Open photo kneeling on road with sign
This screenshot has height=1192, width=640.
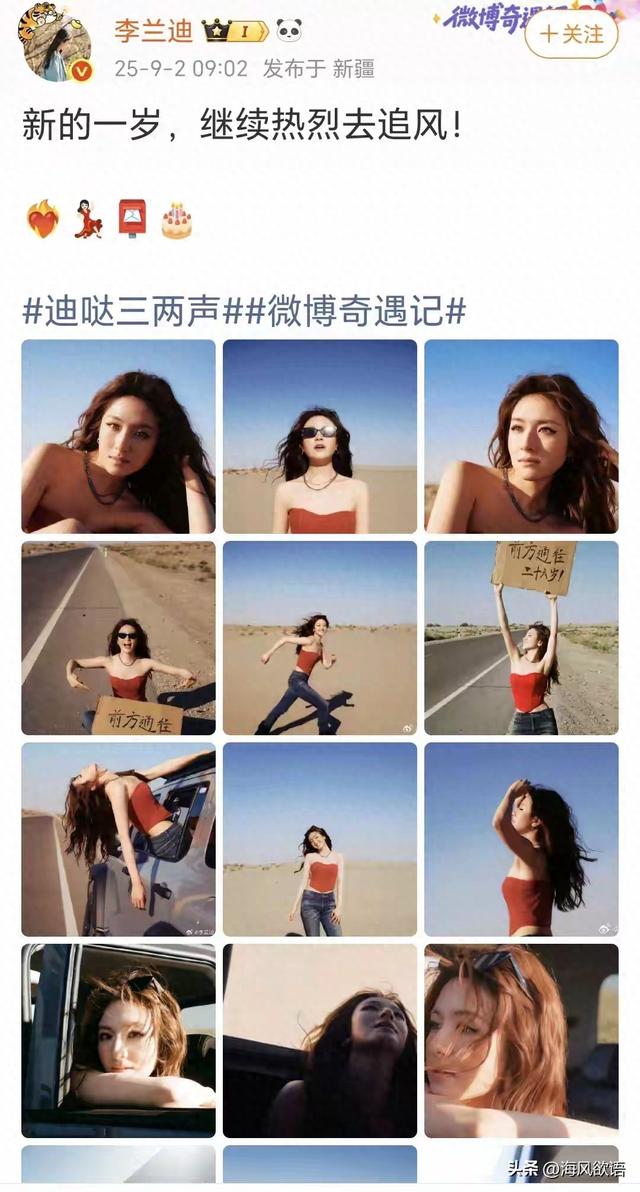118,638
